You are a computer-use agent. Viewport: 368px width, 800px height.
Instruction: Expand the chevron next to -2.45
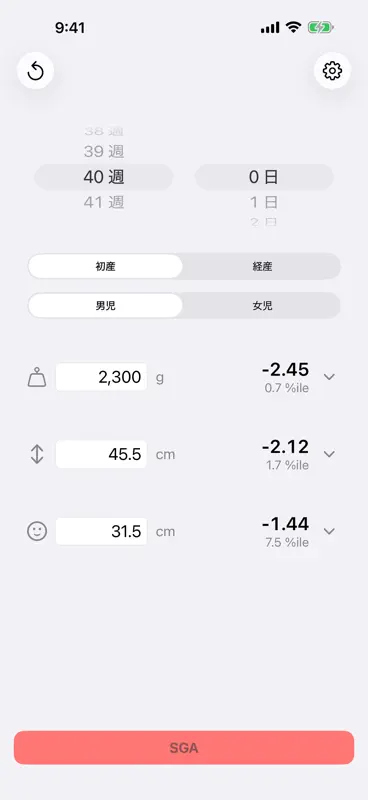tap(330, 377)
